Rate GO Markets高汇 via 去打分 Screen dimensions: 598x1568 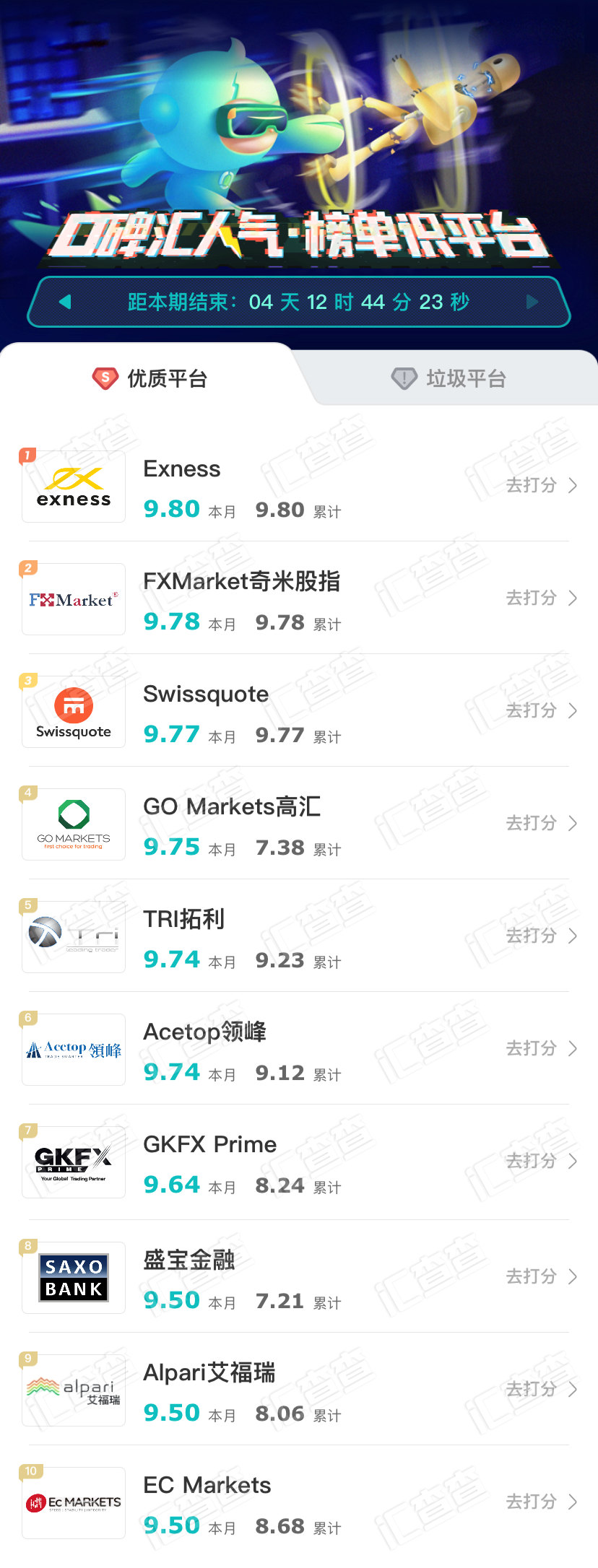tap(541, 823)
